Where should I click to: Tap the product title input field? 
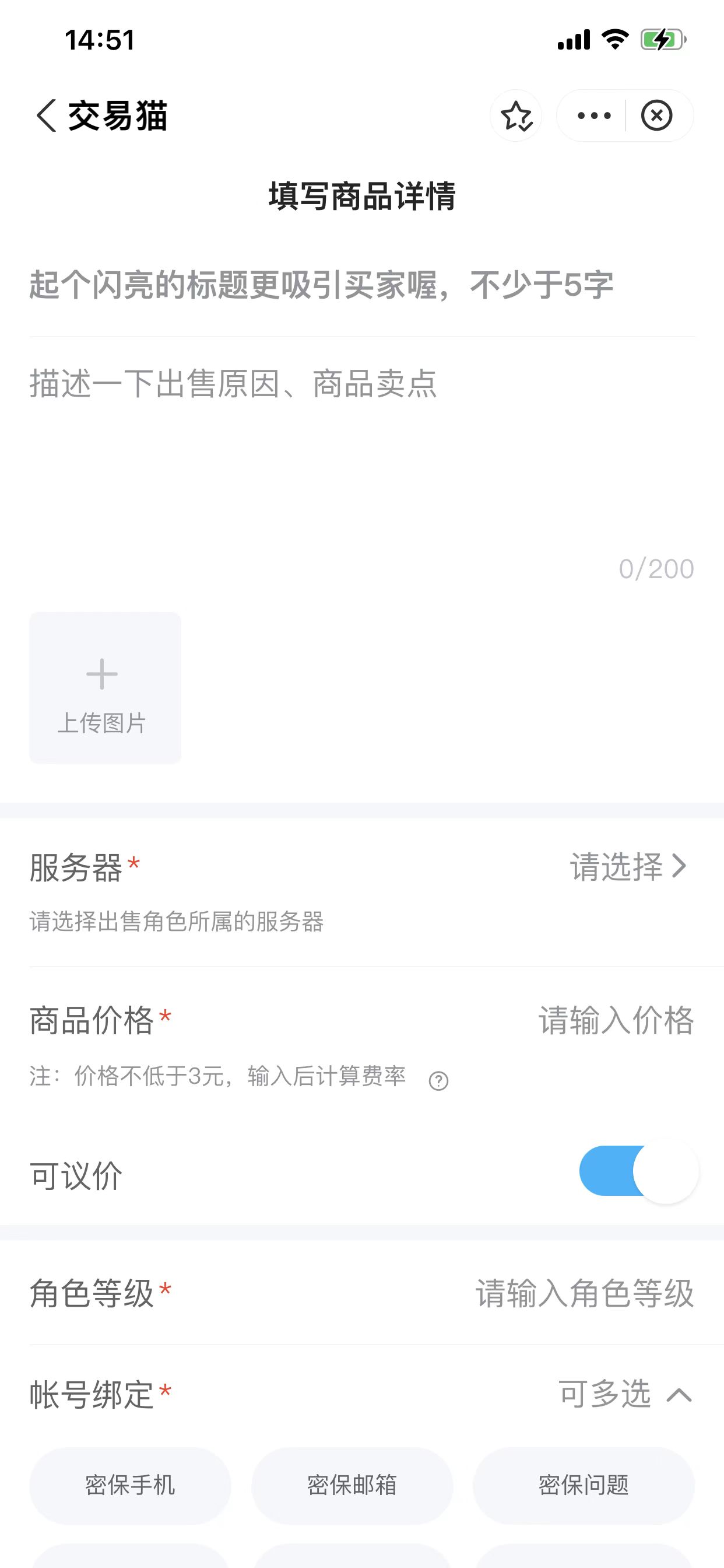click(361, 285)
